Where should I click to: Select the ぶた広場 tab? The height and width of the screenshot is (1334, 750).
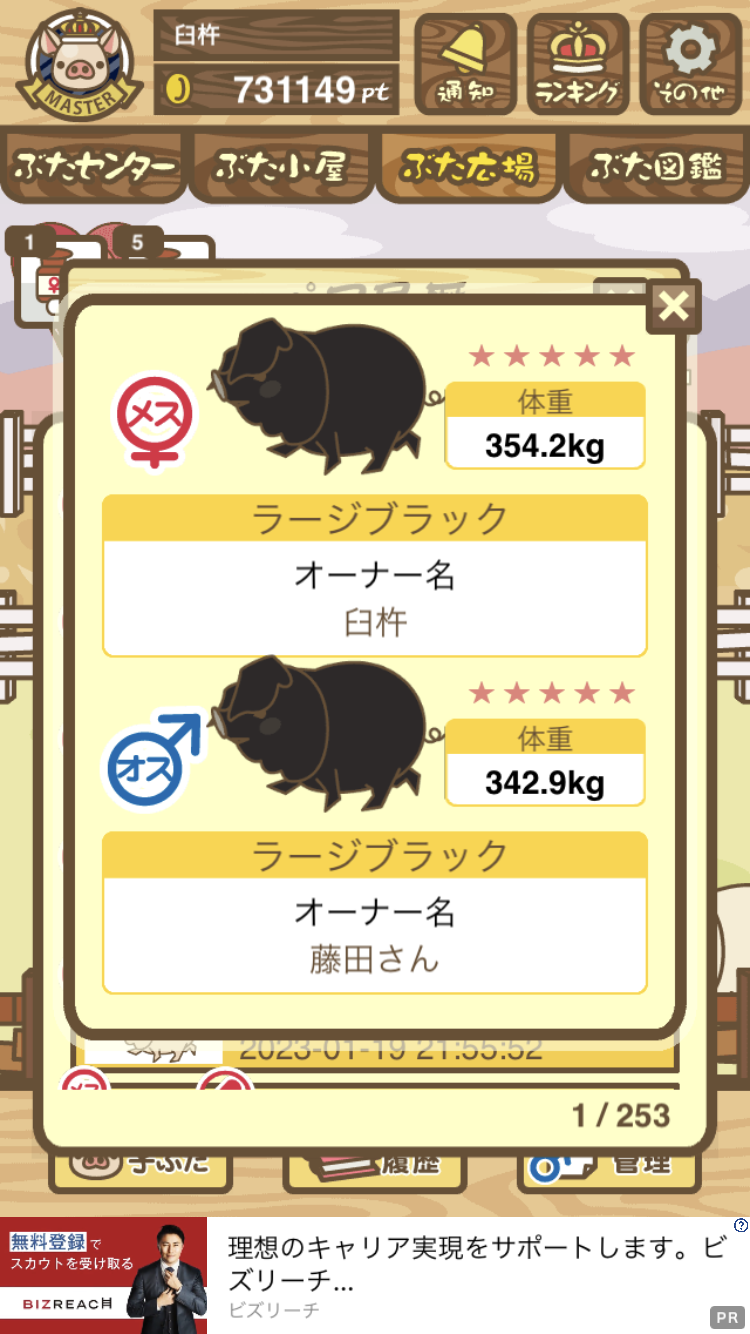(468, 166)
